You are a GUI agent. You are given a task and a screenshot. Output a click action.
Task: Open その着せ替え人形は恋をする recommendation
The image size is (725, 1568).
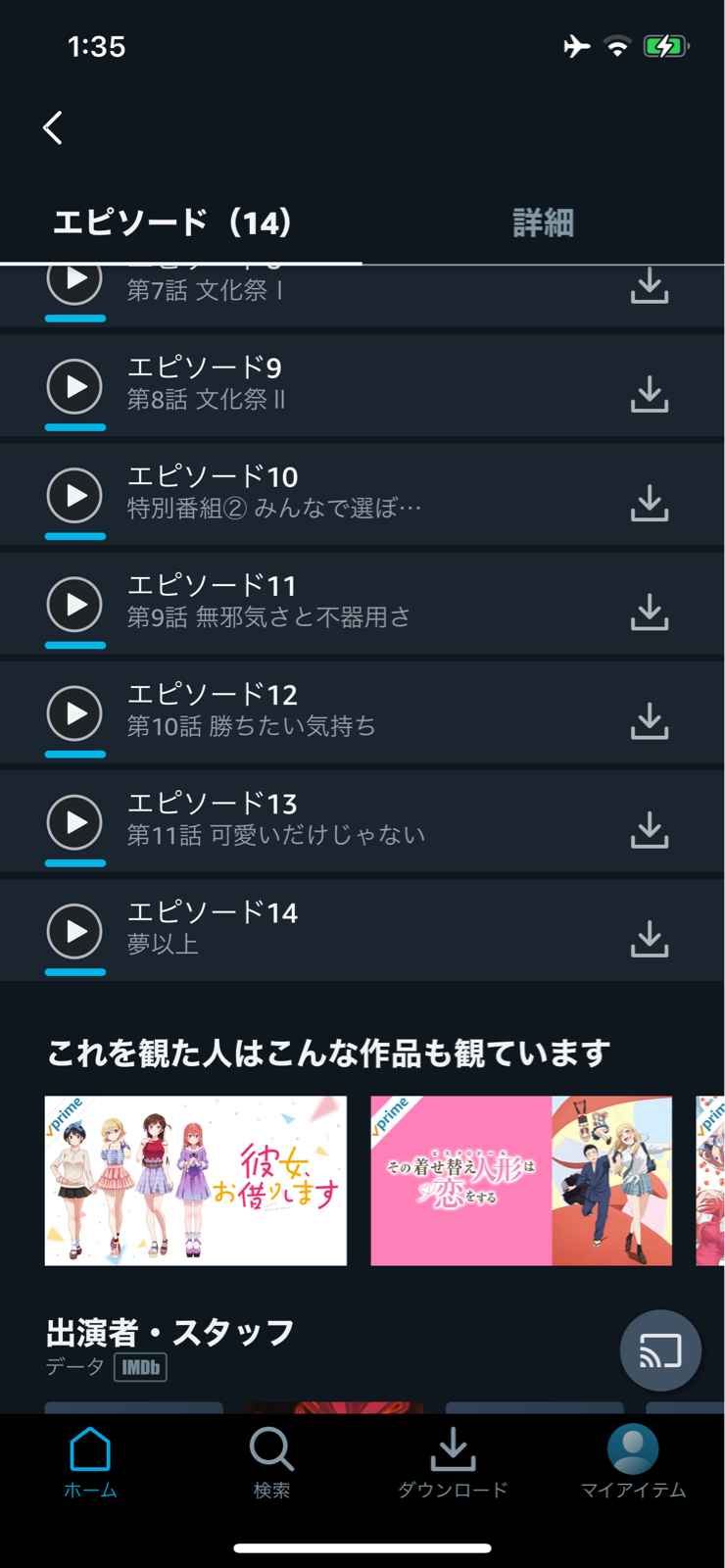pyautogui.click(x=521, y=1181)
